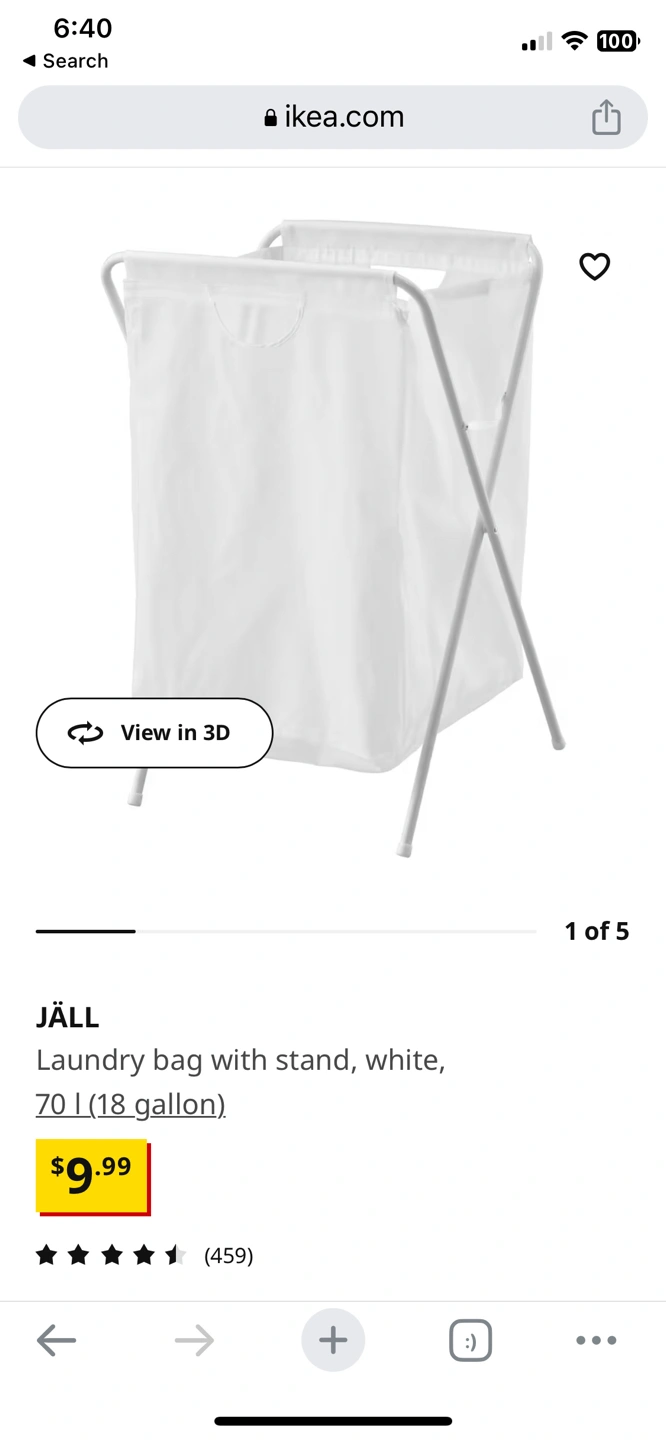The height and width of the screenshot is (1440, 666).
Task: Save JÄLL laundry bag to favorites
Action: coord(595,267)
